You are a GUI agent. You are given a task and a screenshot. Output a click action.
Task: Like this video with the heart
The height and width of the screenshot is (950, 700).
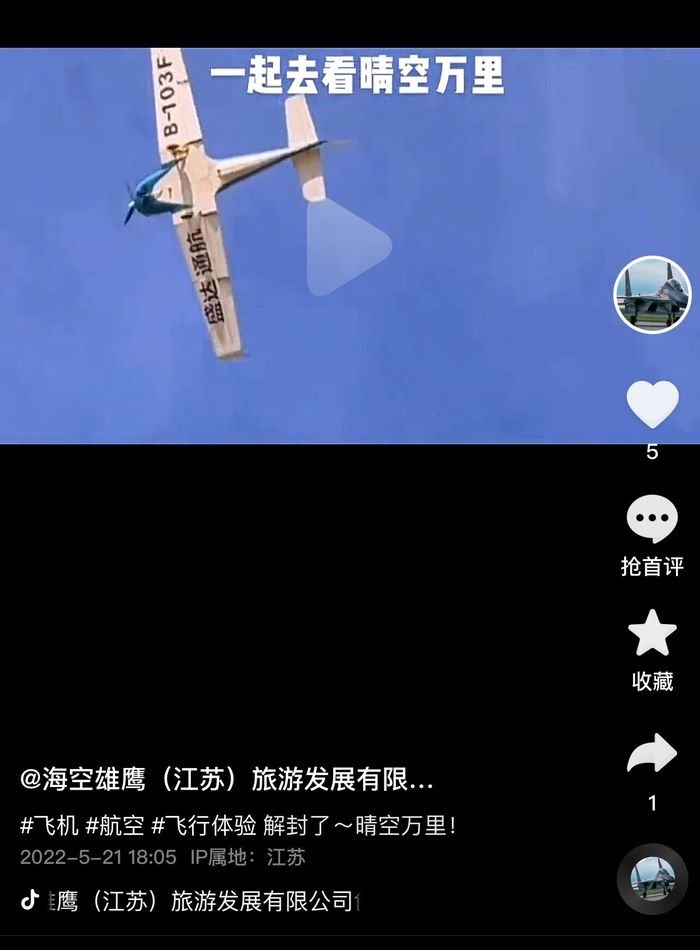pyautogui.click(x=652, y=404)
